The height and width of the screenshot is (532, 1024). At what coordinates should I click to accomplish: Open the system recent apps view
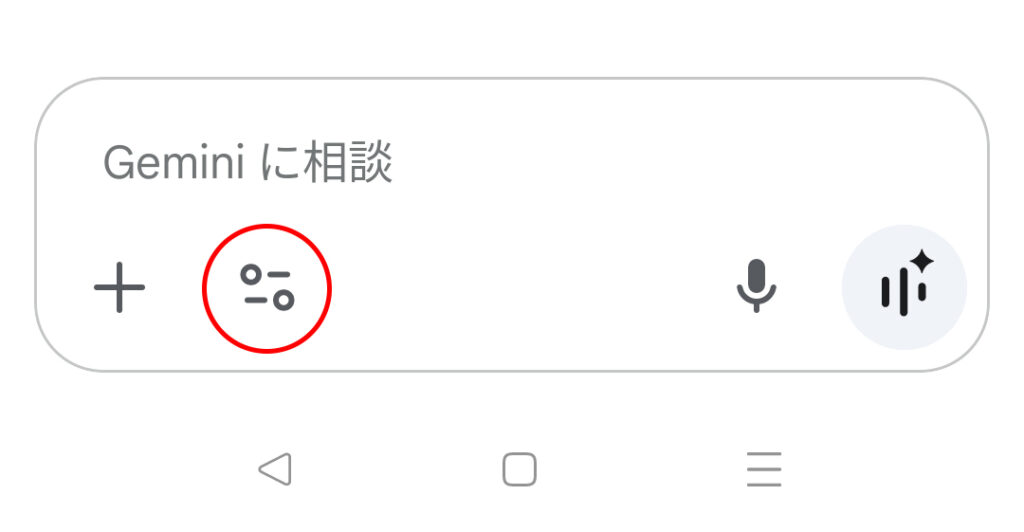point(764,468)
